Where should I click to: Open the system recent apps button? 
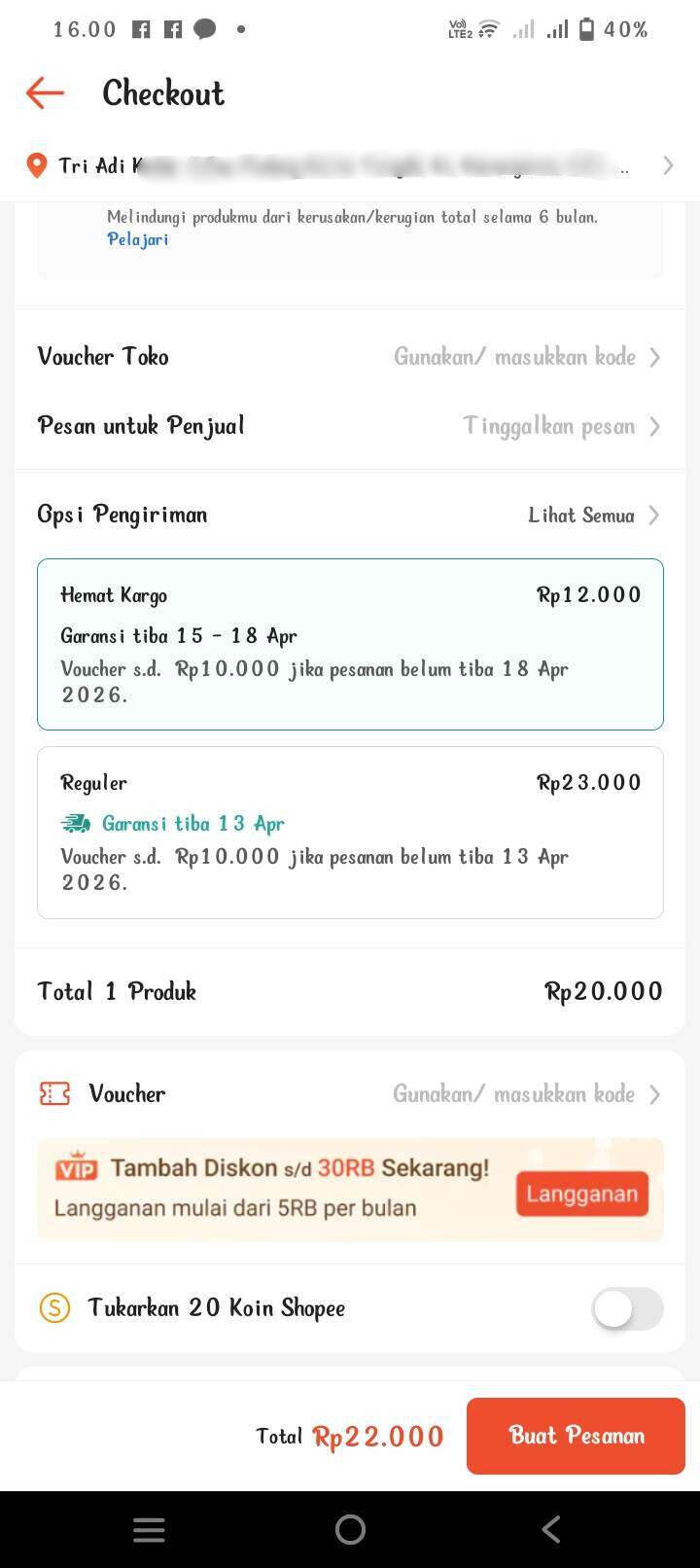click(x=149, y=1530)
